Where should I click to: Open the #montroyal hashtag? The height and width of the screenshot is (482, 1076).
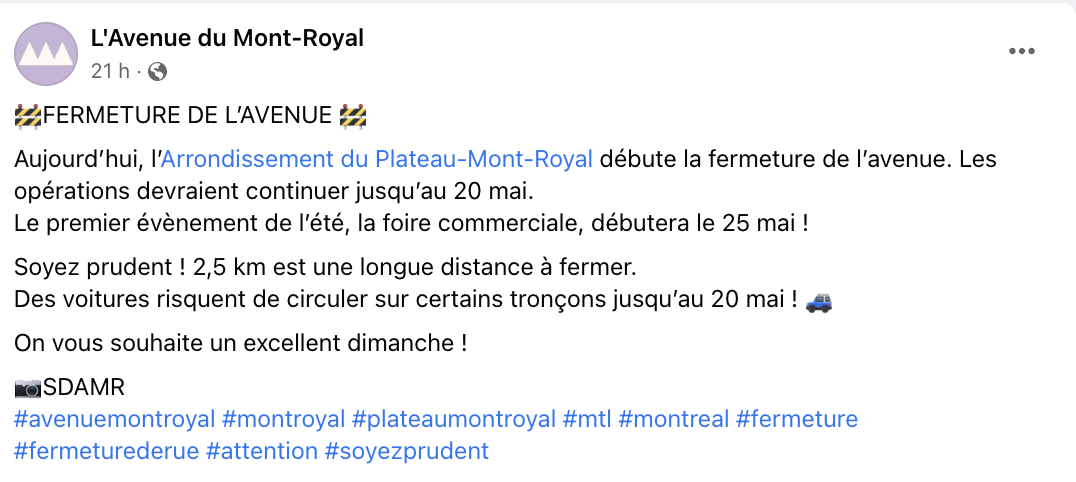[x=283, y=419]
